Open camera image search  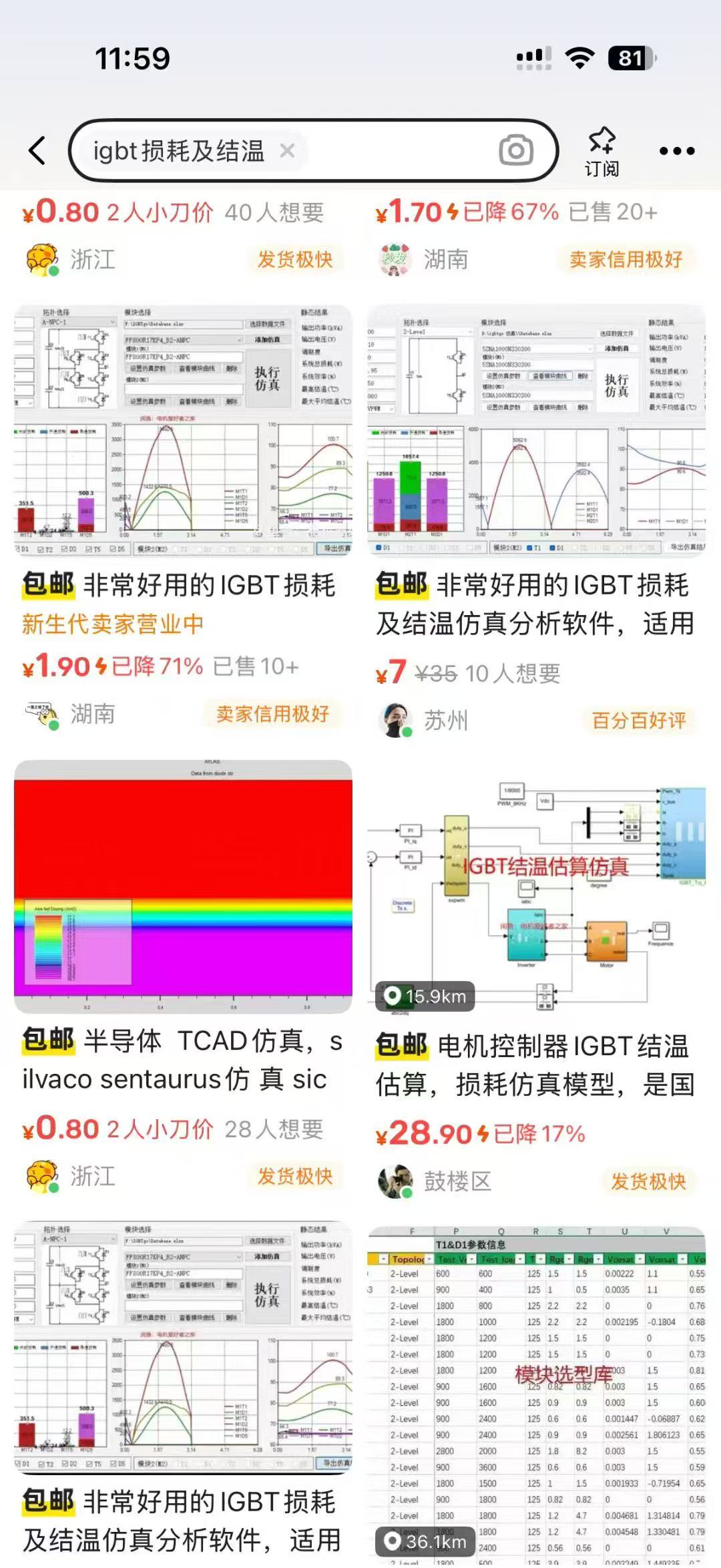516,151
